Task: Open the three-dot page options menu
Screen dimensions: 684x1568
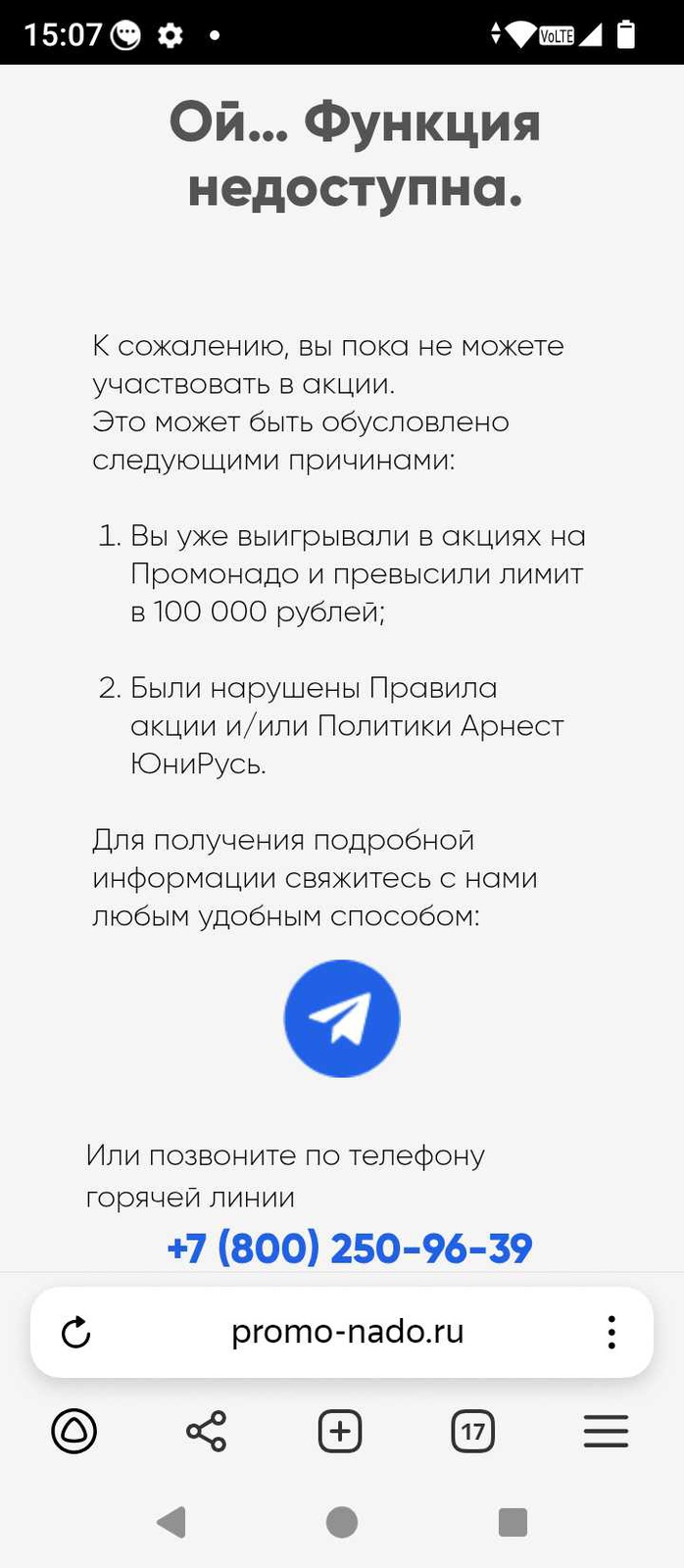Action: (x=611, y=1332)
